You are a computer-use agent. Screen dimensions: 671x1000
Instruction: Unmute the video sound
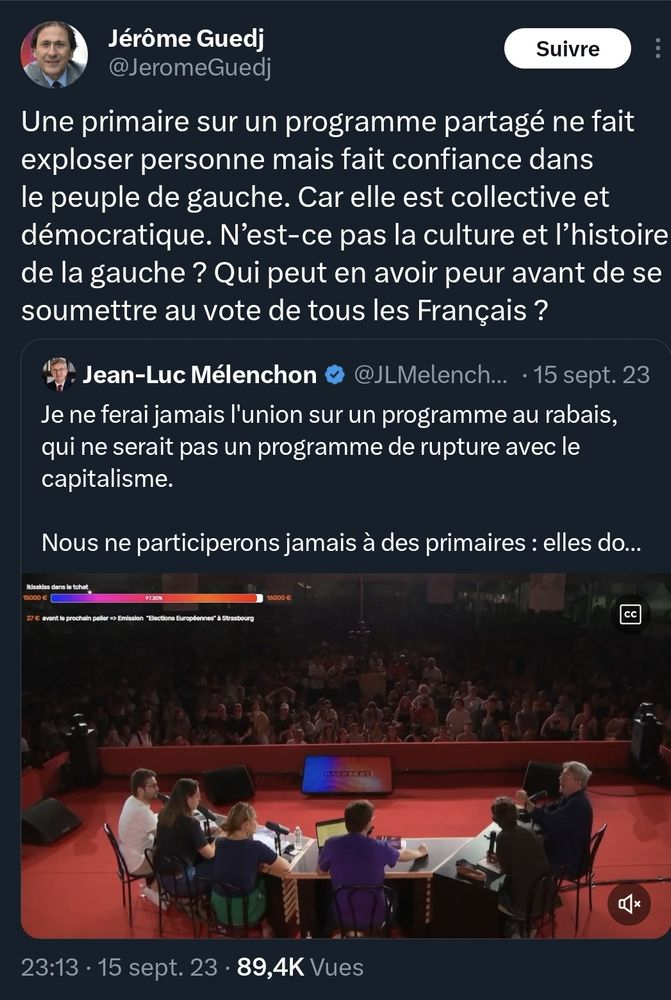pyautogui.click(x=630, y=904)
